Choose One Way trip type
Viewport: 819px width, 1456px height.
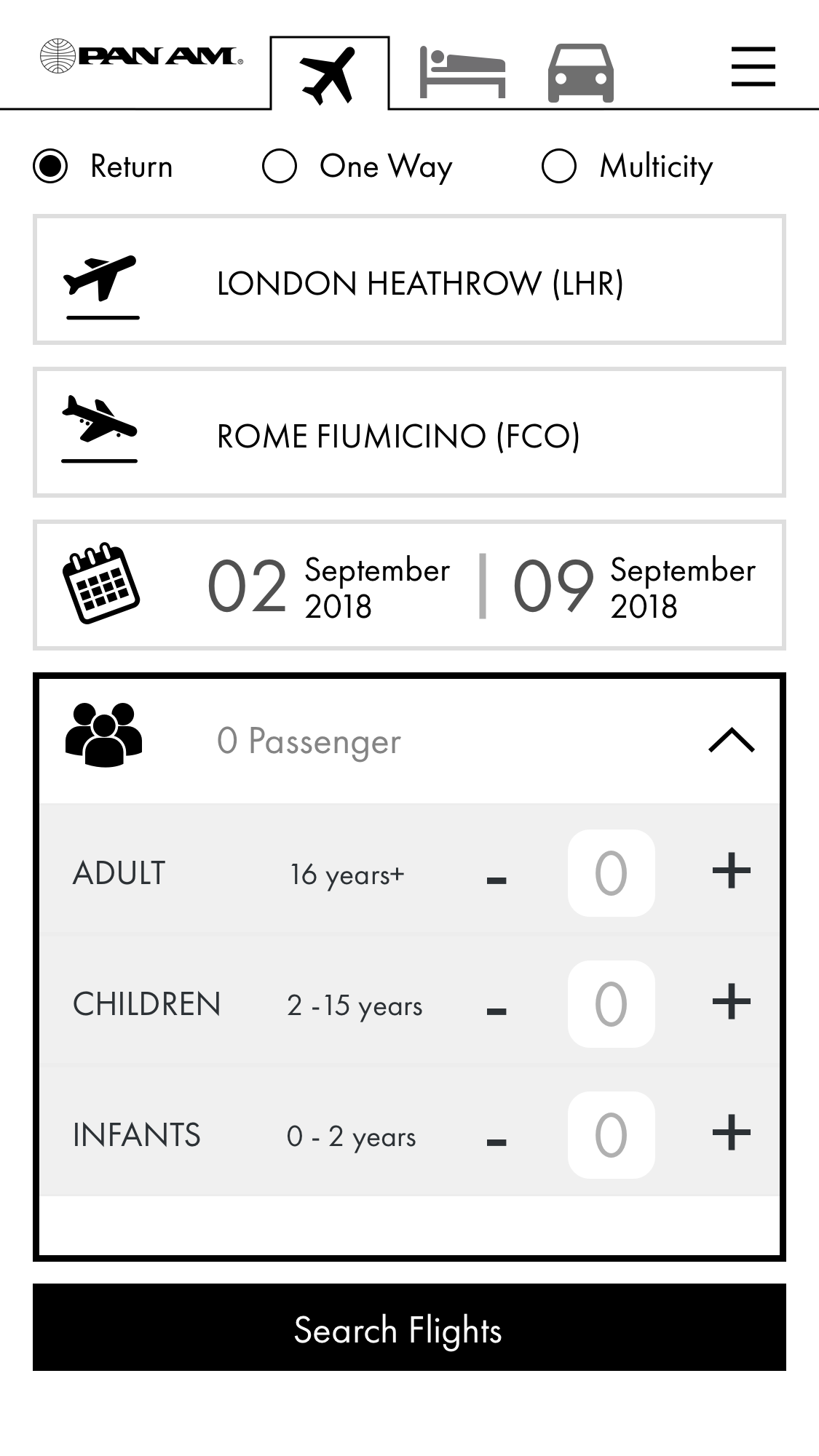click(x=280, y=167)
